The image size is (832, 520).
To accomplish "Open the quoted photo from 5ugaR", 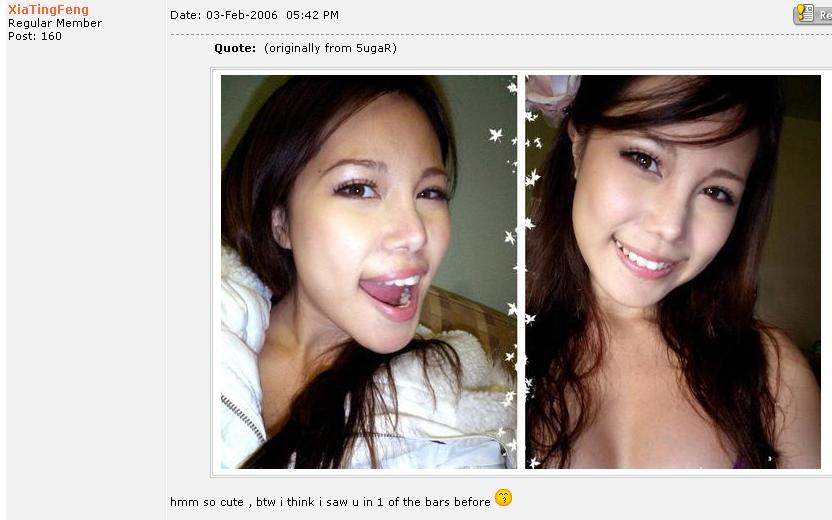I will point(520,270).
